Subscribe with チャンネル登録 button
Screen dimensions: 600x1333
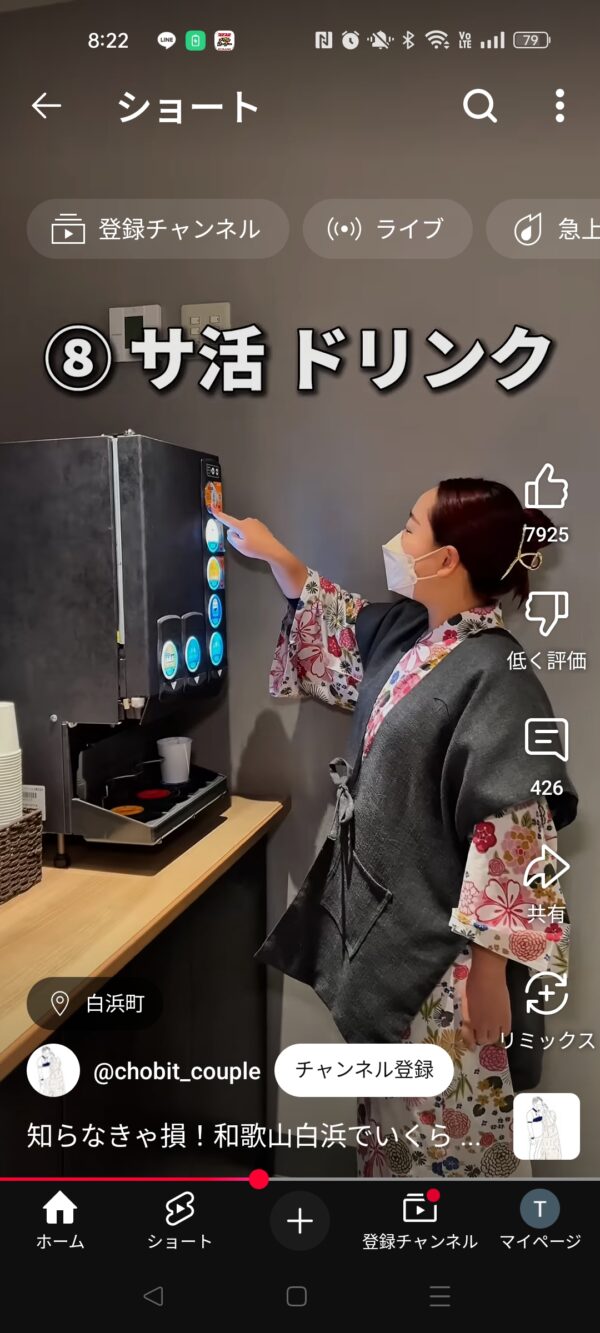click(x=364, y=1070)
